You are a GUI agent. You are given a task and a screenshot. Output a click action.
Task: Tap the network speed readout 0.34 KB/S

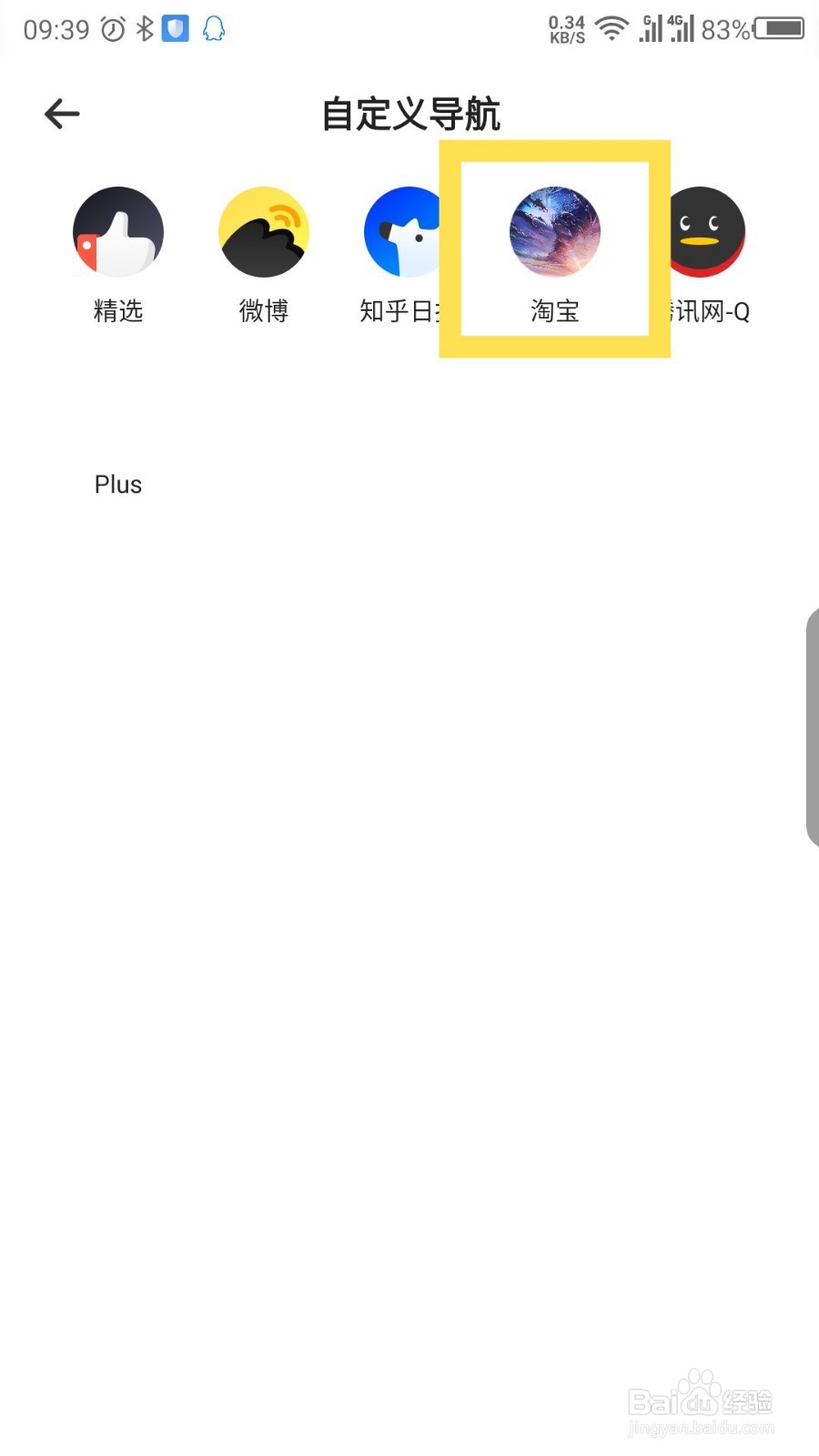(x=567, y=28)
